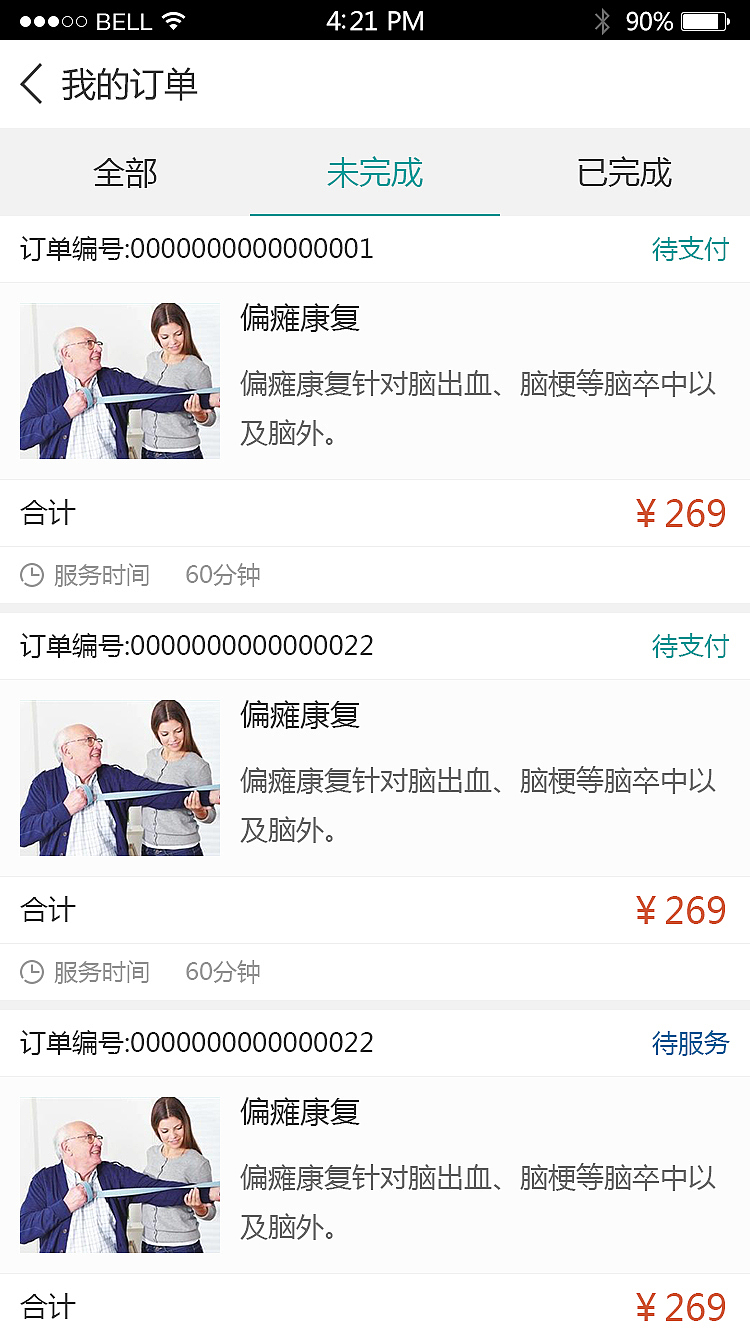Click 待支付 on order 0000000000000001

[691, 248]
